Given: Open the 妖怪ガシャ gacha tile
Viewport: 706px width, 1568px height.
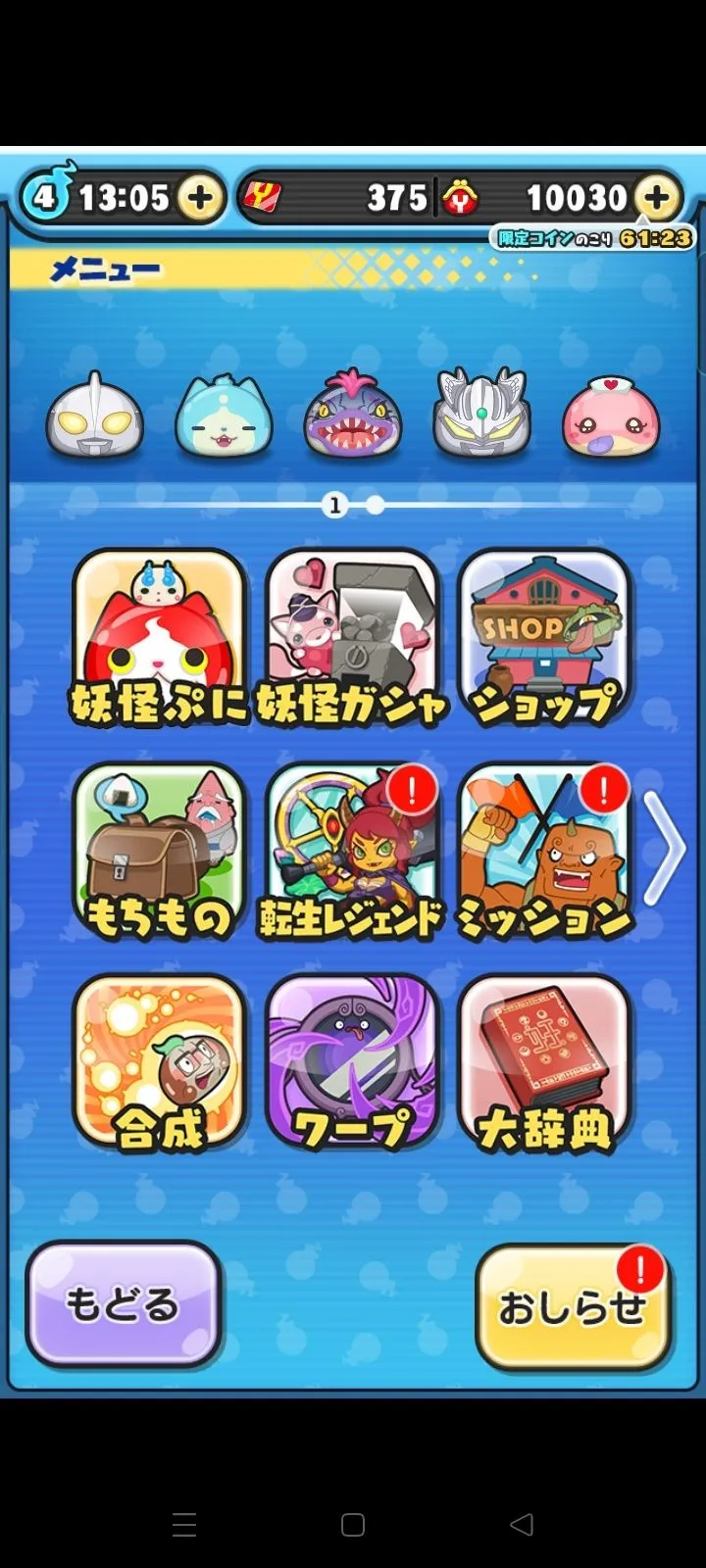Looking at the screenshot, I should pos(351,637).
